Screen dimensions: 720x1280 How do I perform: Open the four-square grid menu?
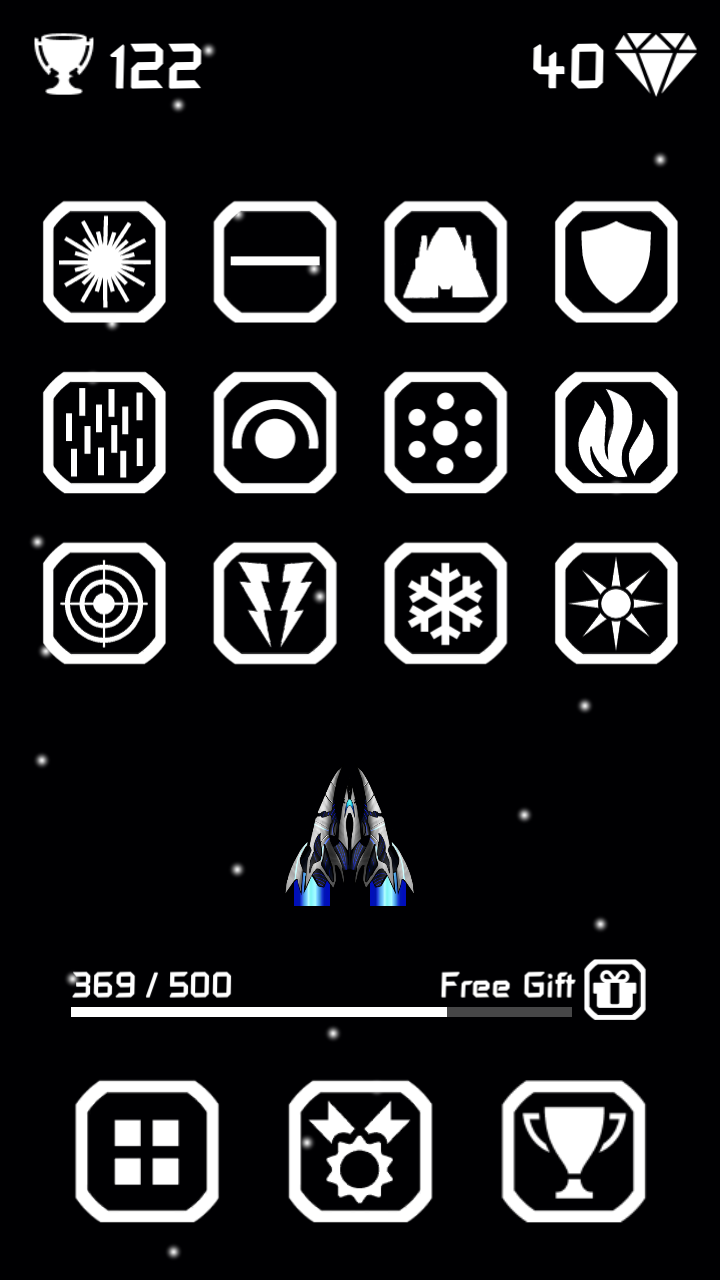147,1151
